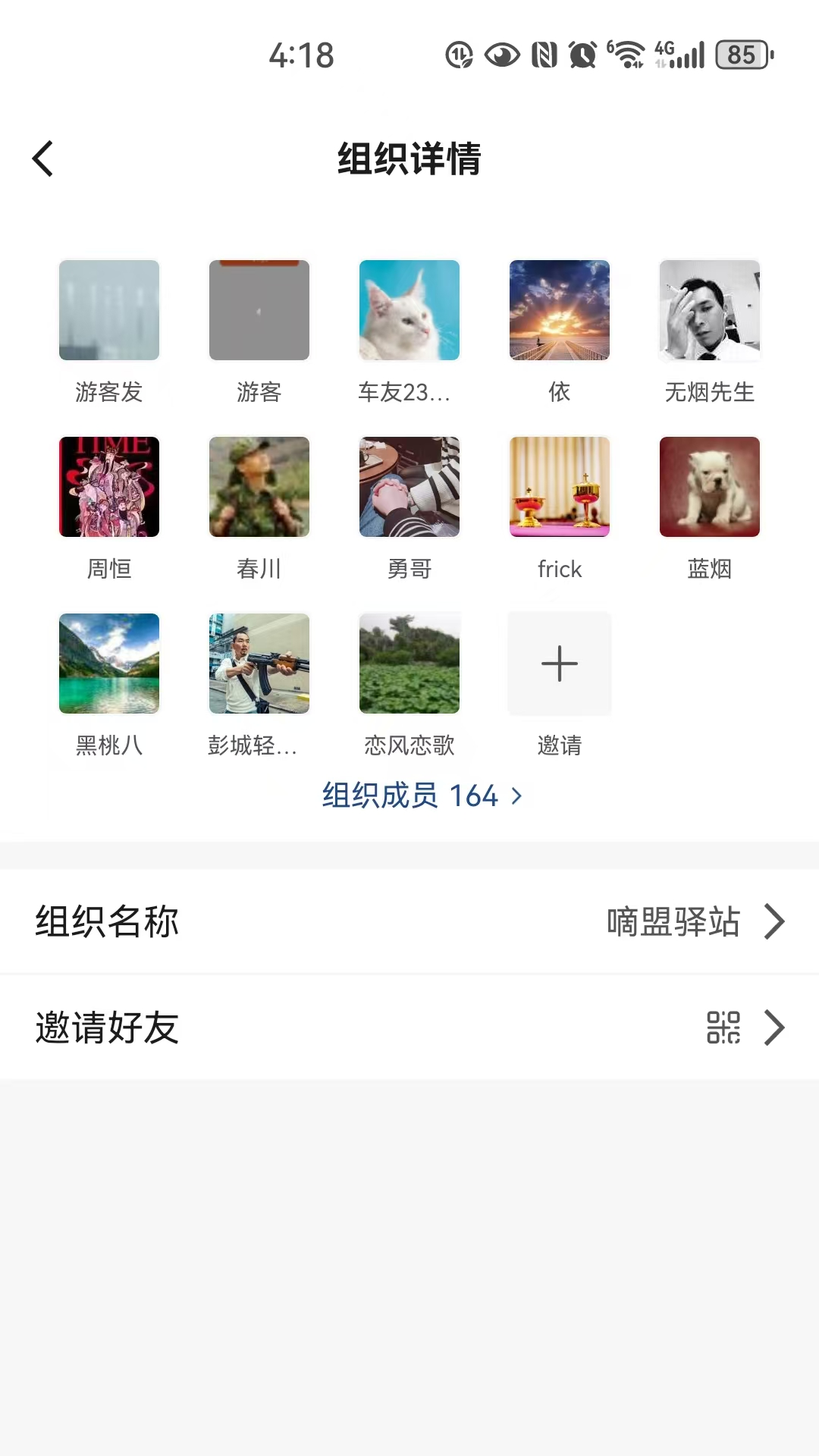
Task: Tap 恋风恋歌's lotus pond avatar
Action: point(409,664)
